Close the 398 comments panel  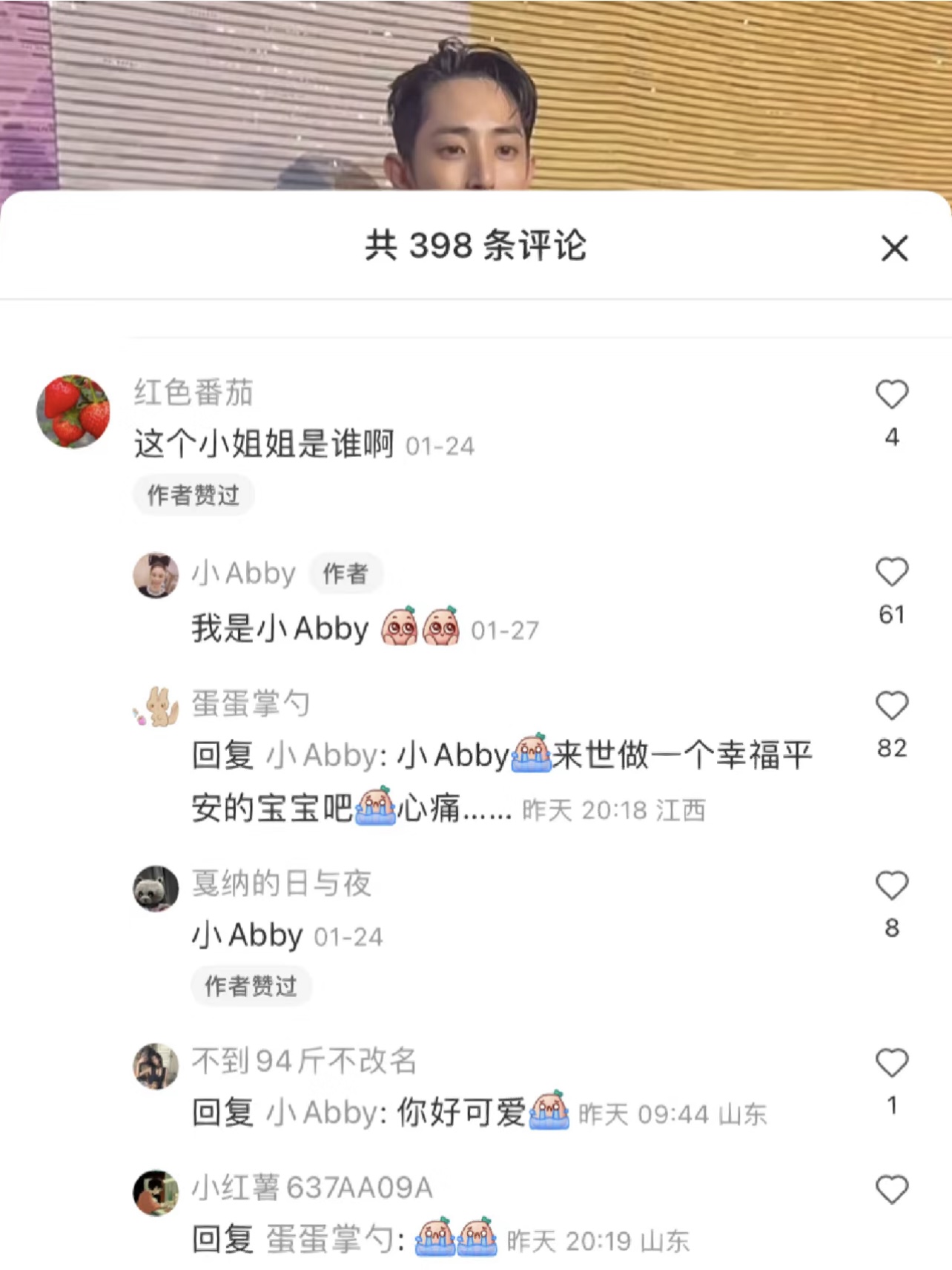coord(894,249)
